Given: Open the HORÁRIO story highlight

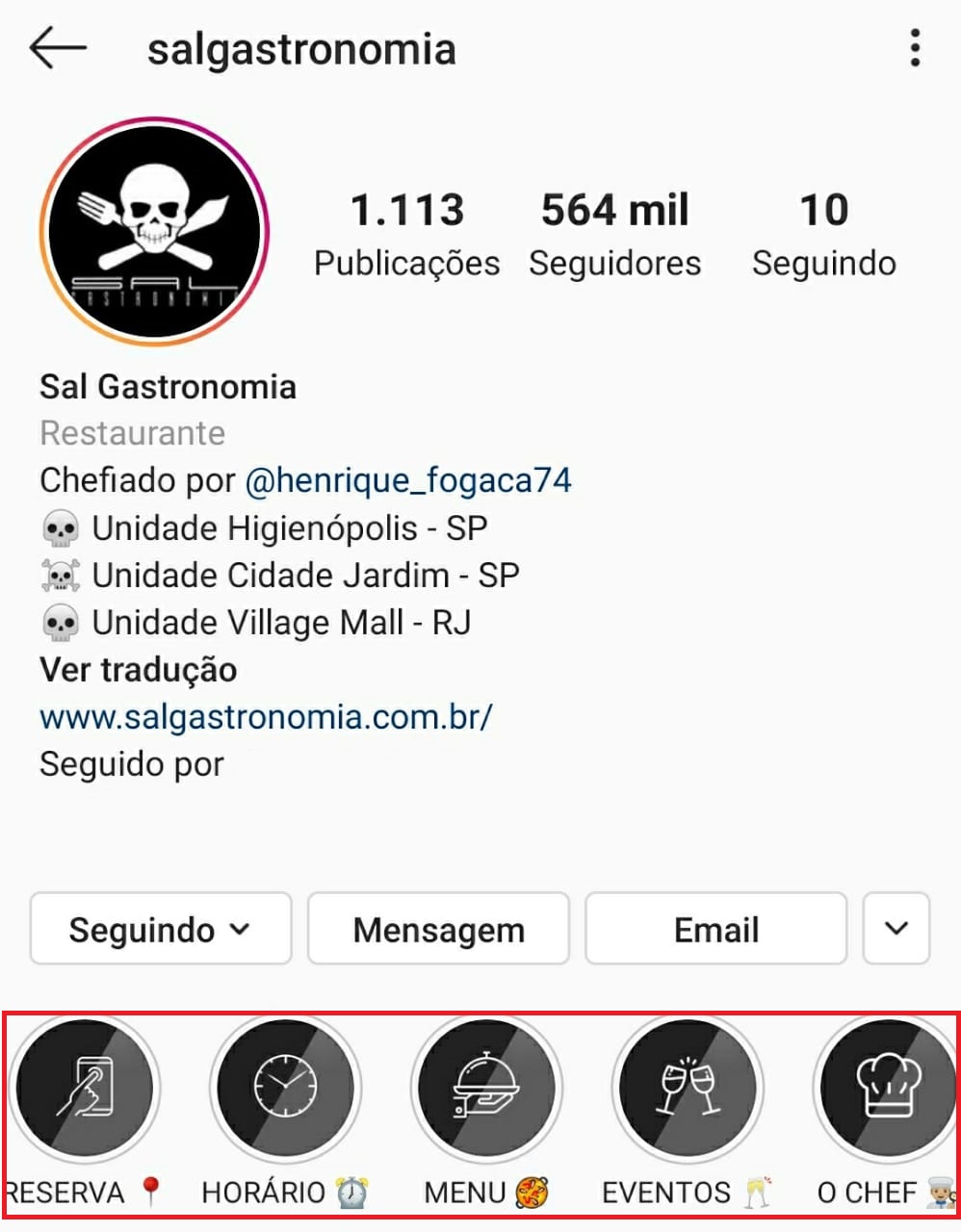Looking at the screenshot, I should point(285,1087).
